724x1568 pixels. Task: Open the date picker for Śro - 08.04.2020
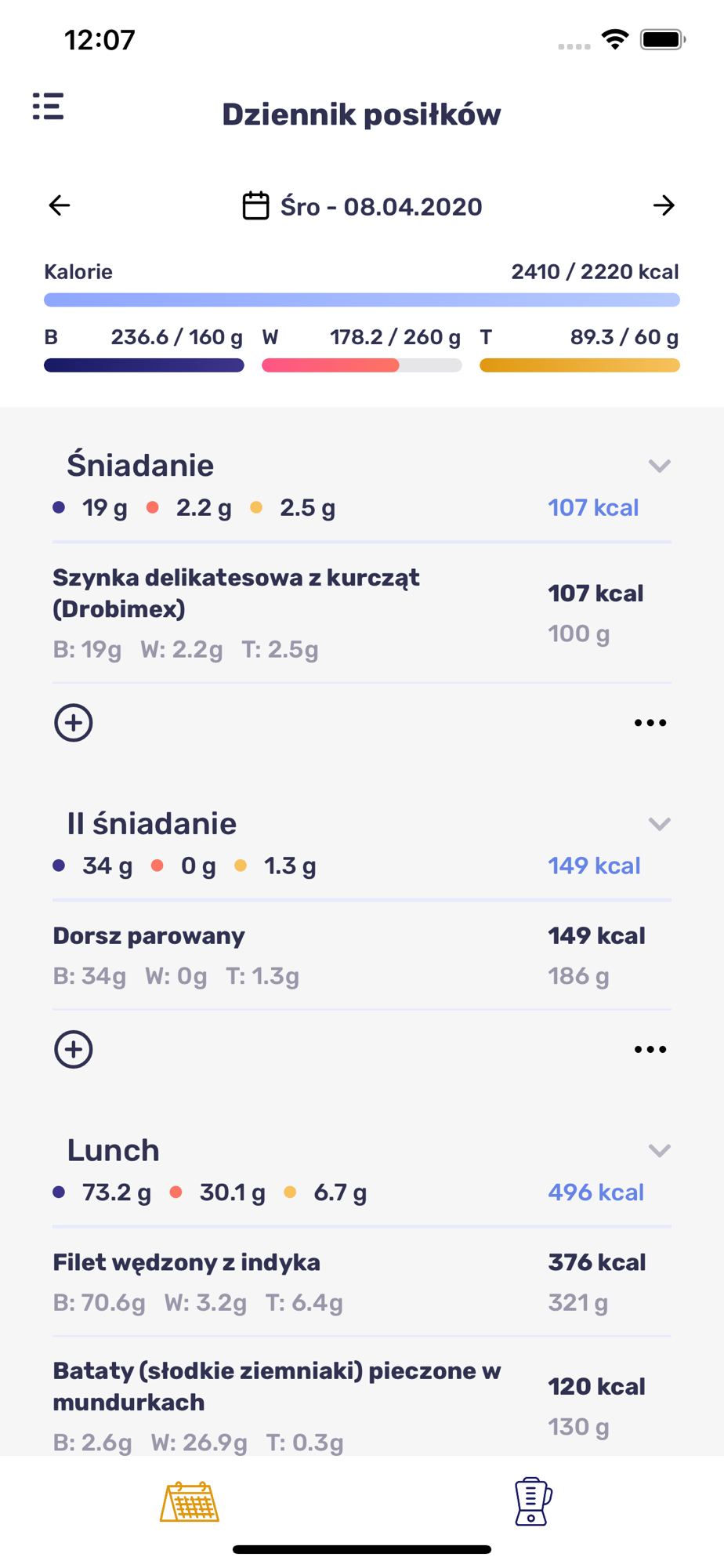tap(362, 206)
